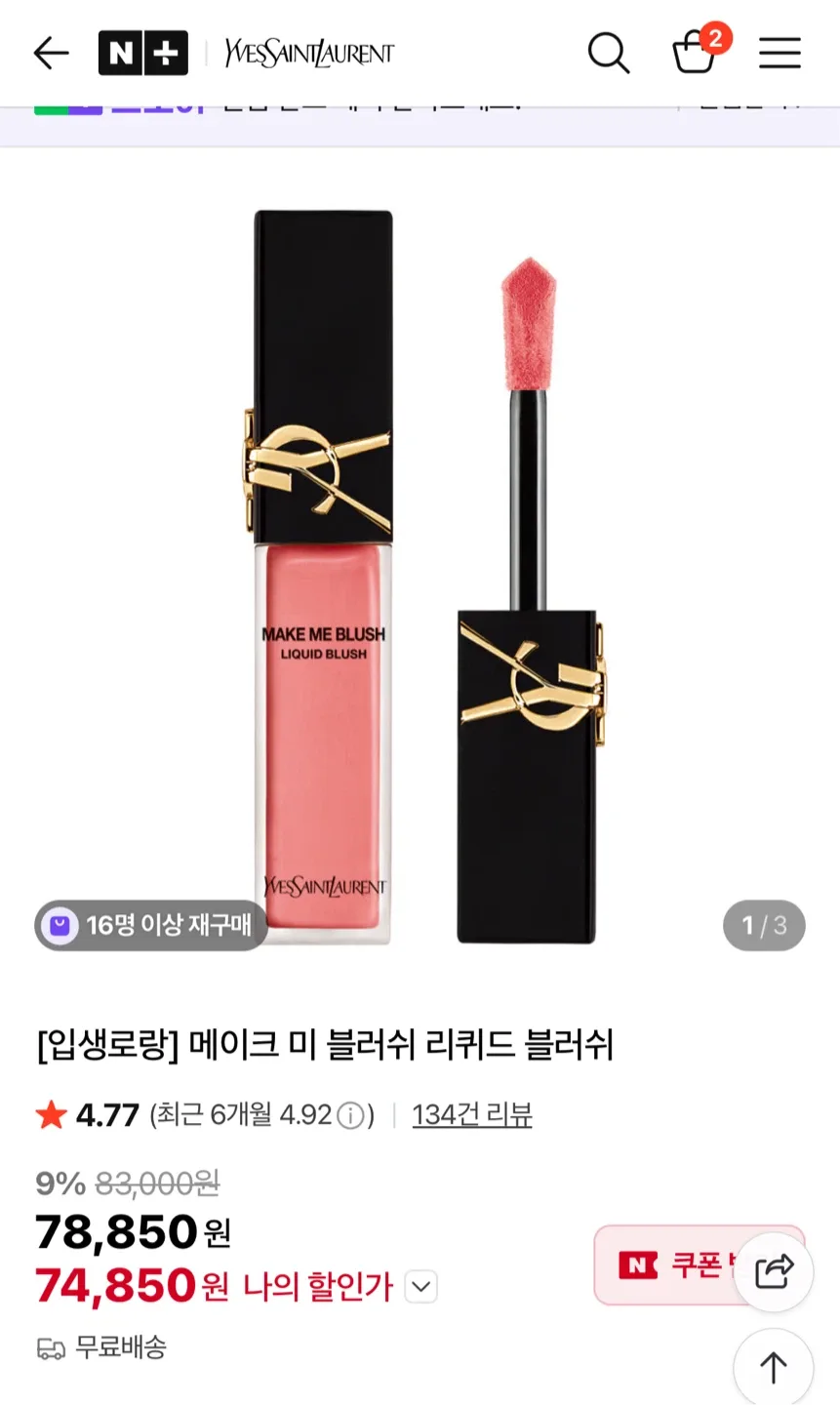Open the 134건 리뷰 reviews link

pos(472,1114)
